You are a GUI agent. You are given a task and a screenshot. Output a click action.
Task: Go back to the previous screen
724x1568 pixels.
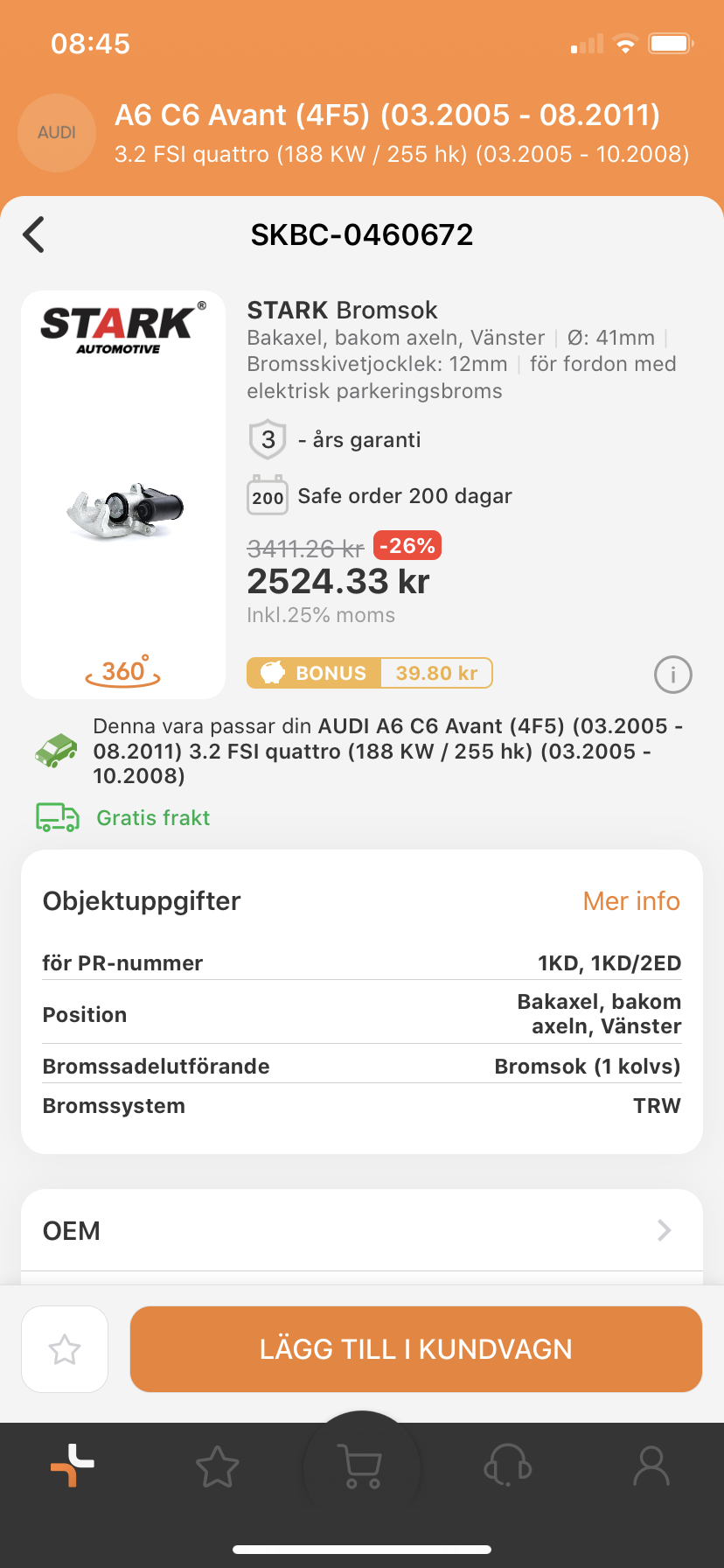tap(34, 234)
